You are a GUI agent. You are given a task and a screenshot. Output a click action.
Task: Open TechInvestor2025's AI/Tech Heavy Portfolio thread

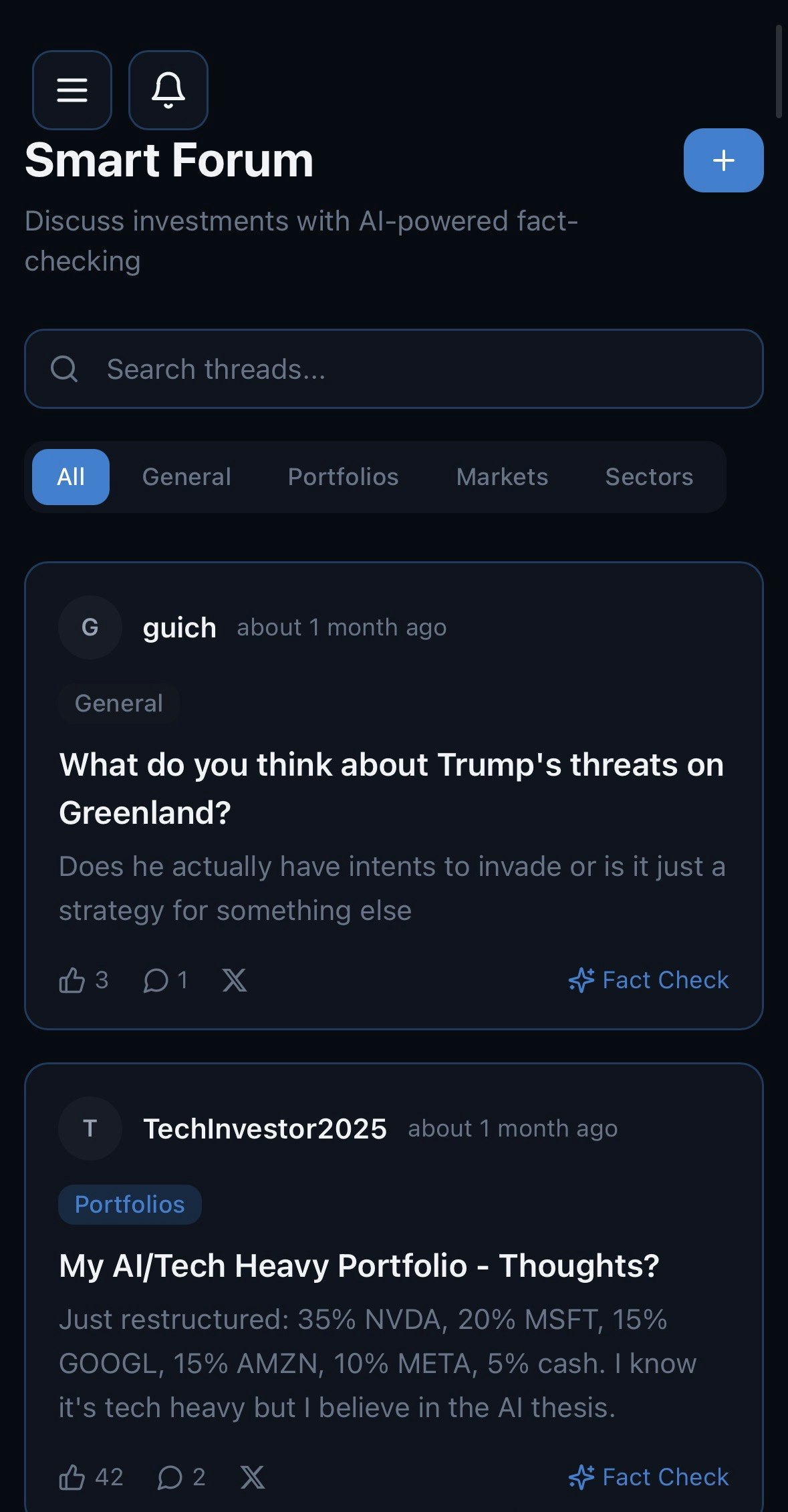tap(359, 1265)
